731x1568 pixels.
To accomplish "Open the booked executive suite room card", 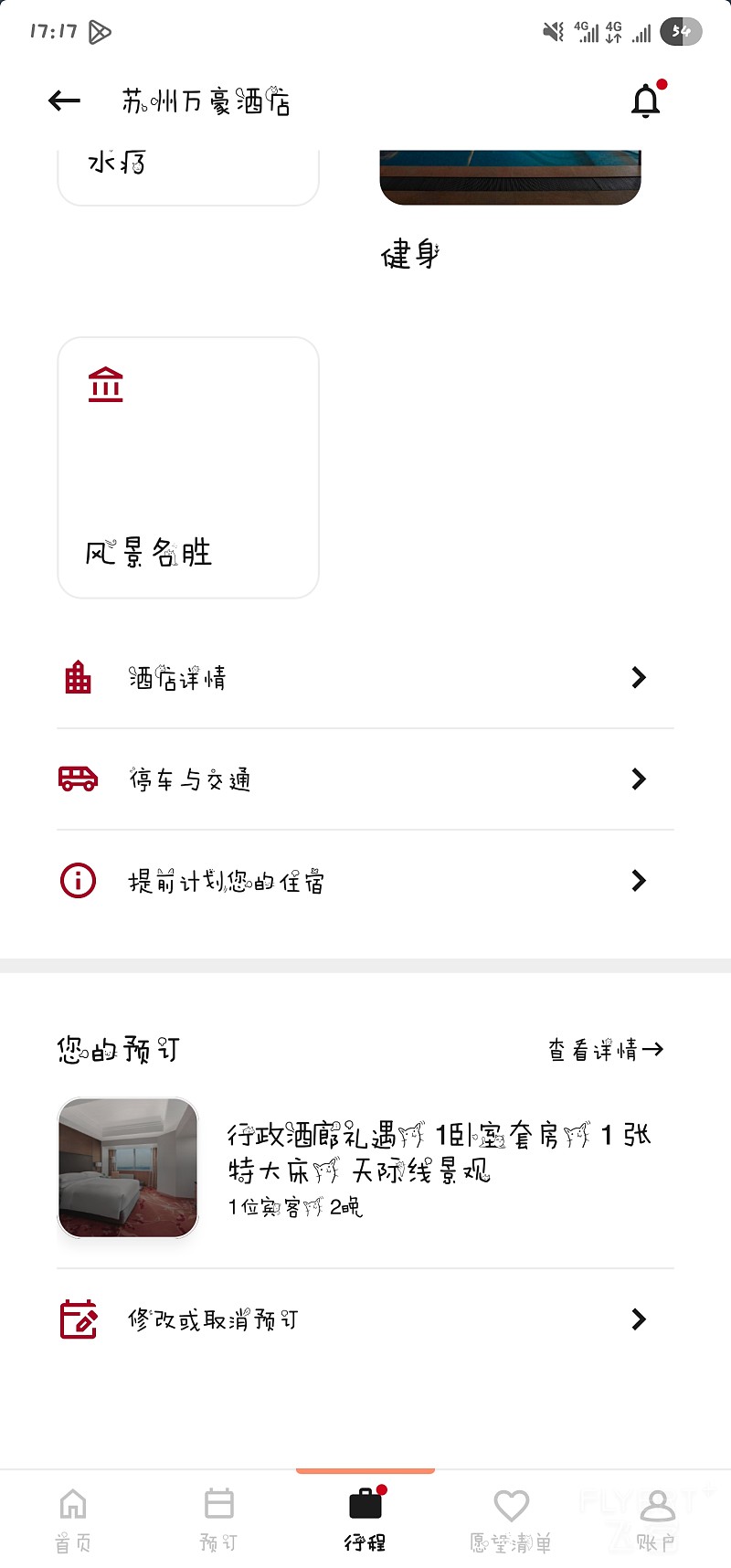I will pos(365,1169).
